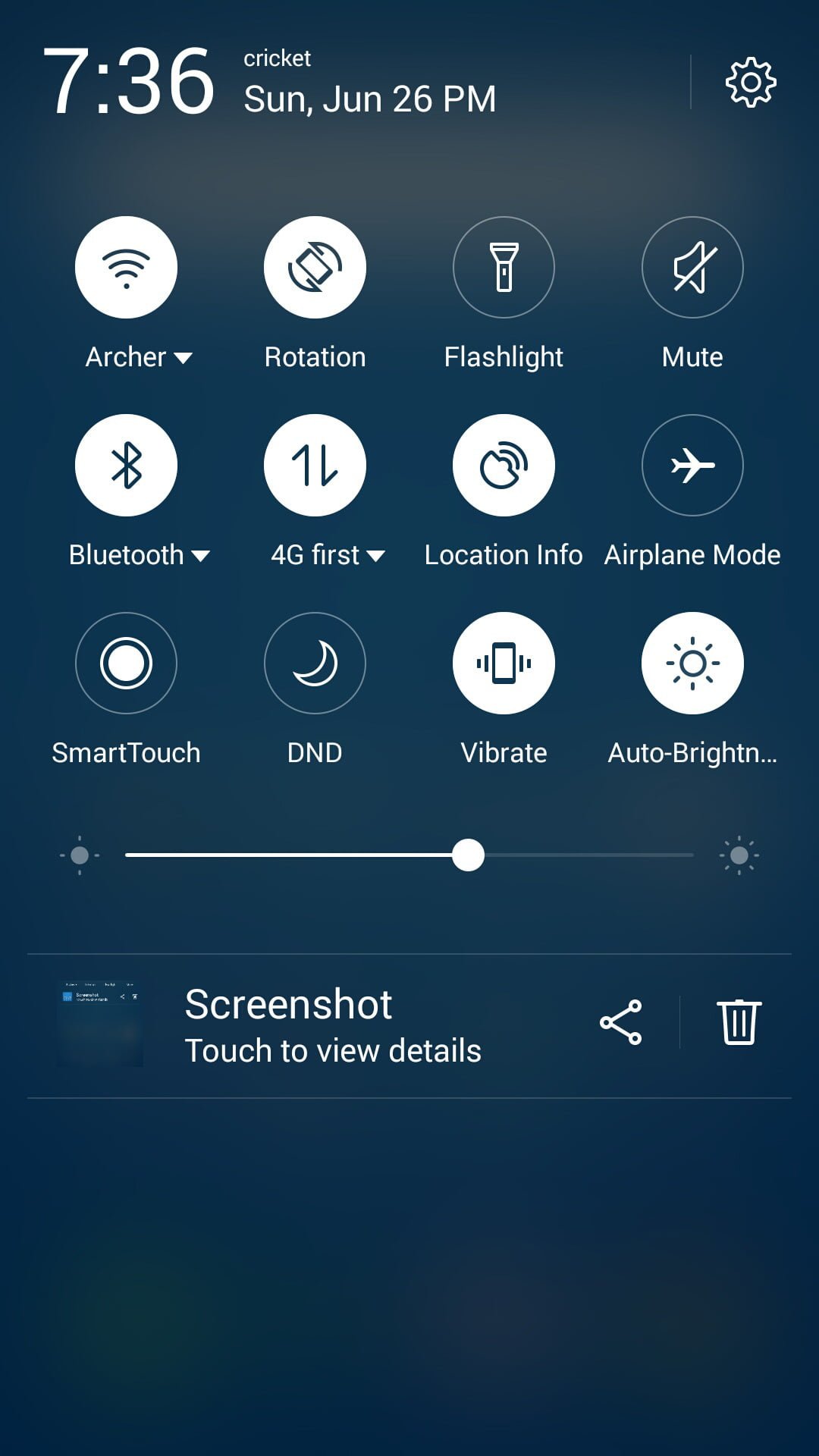Disable Location Info
This screenshot has height=1456, width=819.
click(504, 465)
